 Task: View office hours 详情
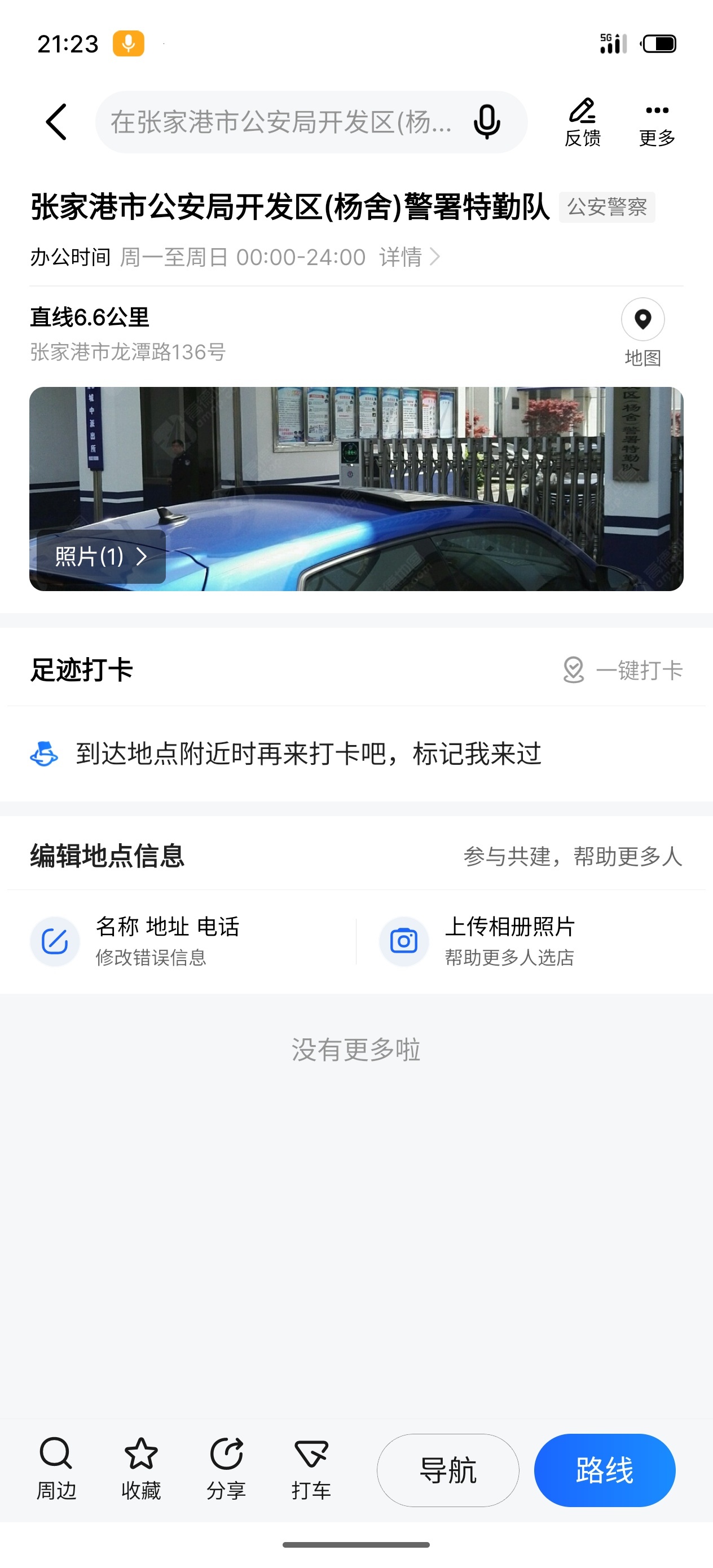tap(408, 257)
